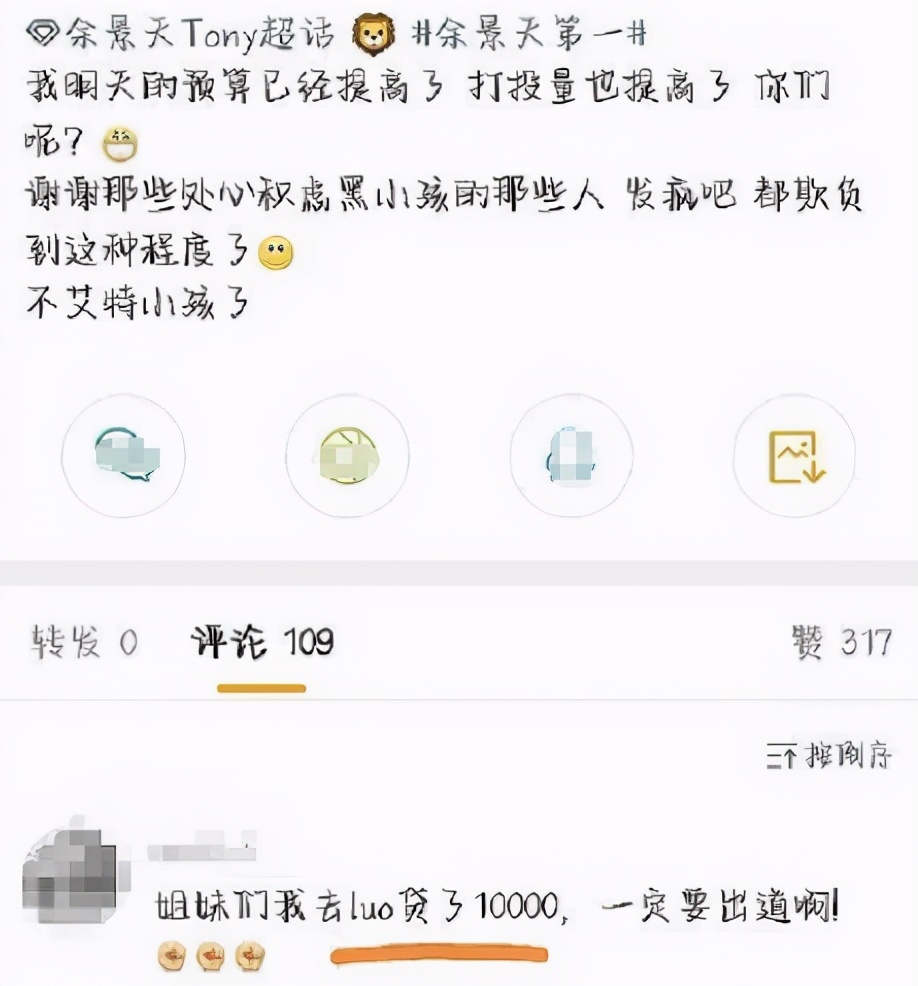Select the 评论 109 tab
Viewport: 918px width, 986px height.
point(262,642)
